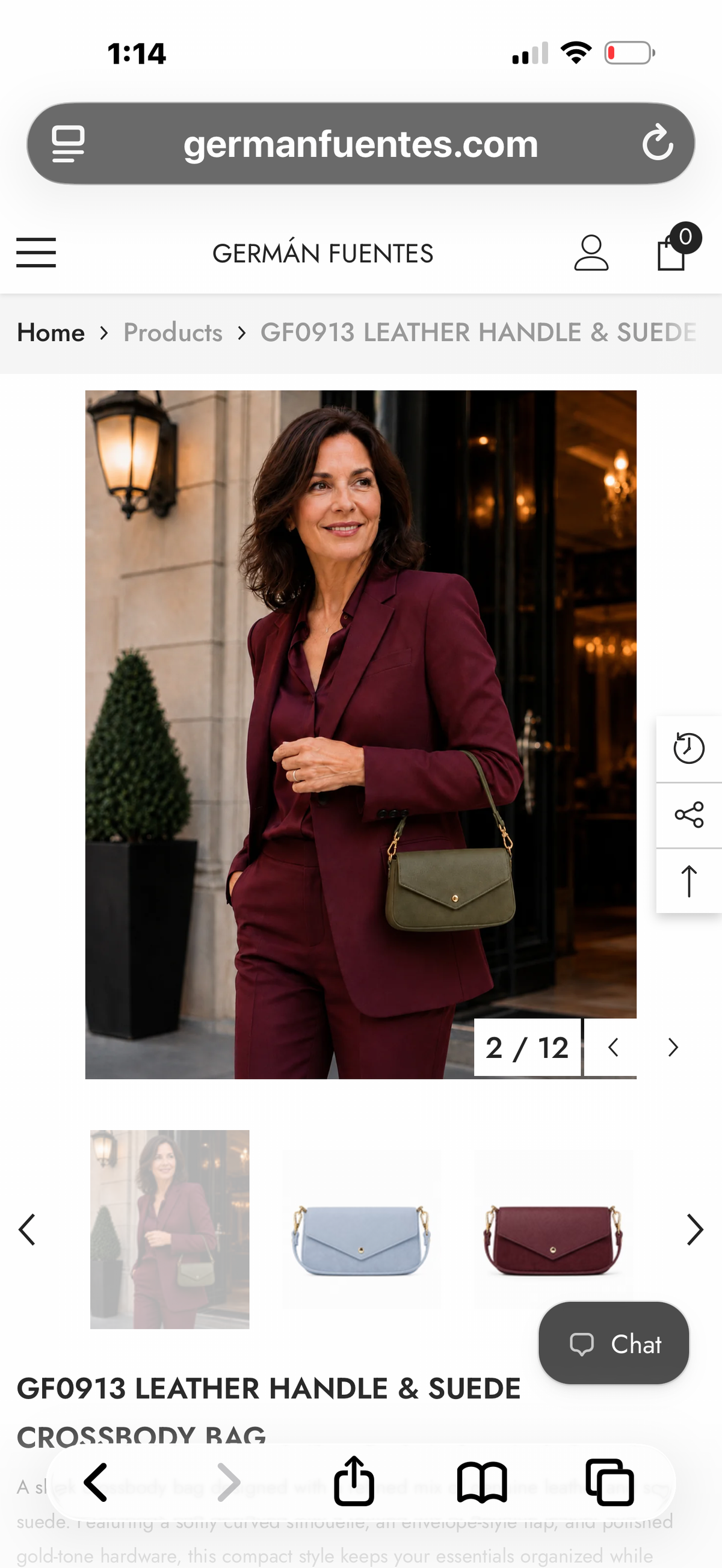
Task: Start a conversation with Chat button
Action: click(x=614, y=1344)
